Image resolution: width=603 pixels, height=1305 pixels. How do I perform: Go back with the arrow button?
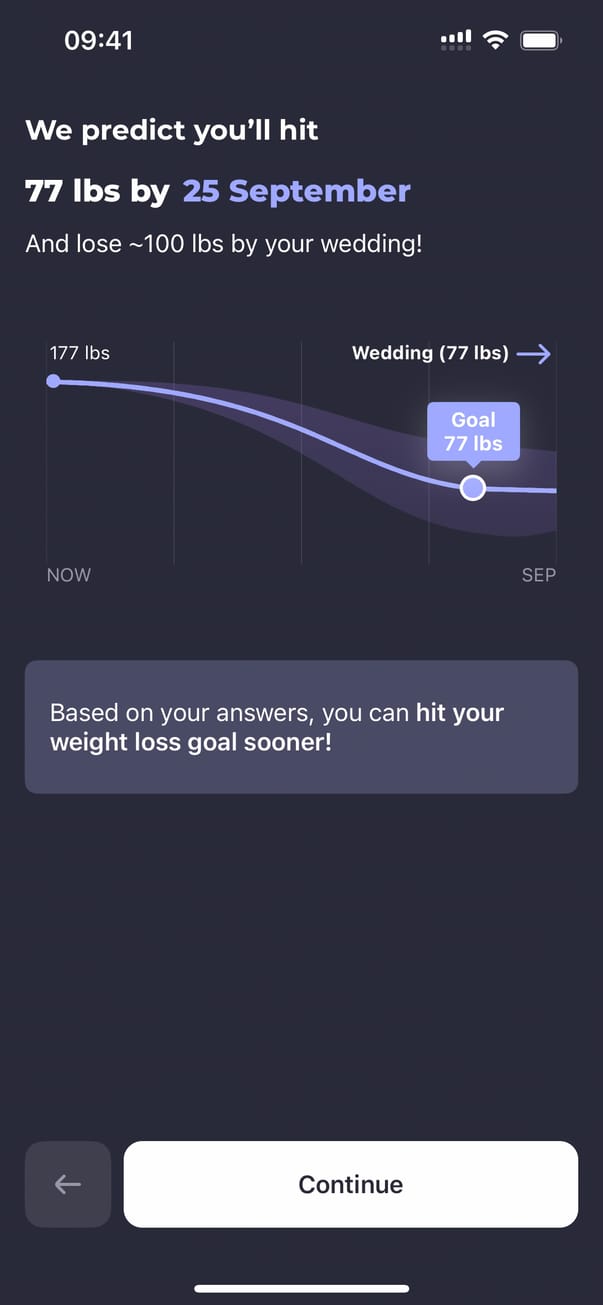pyautogui.click(x=68, y=1184)
